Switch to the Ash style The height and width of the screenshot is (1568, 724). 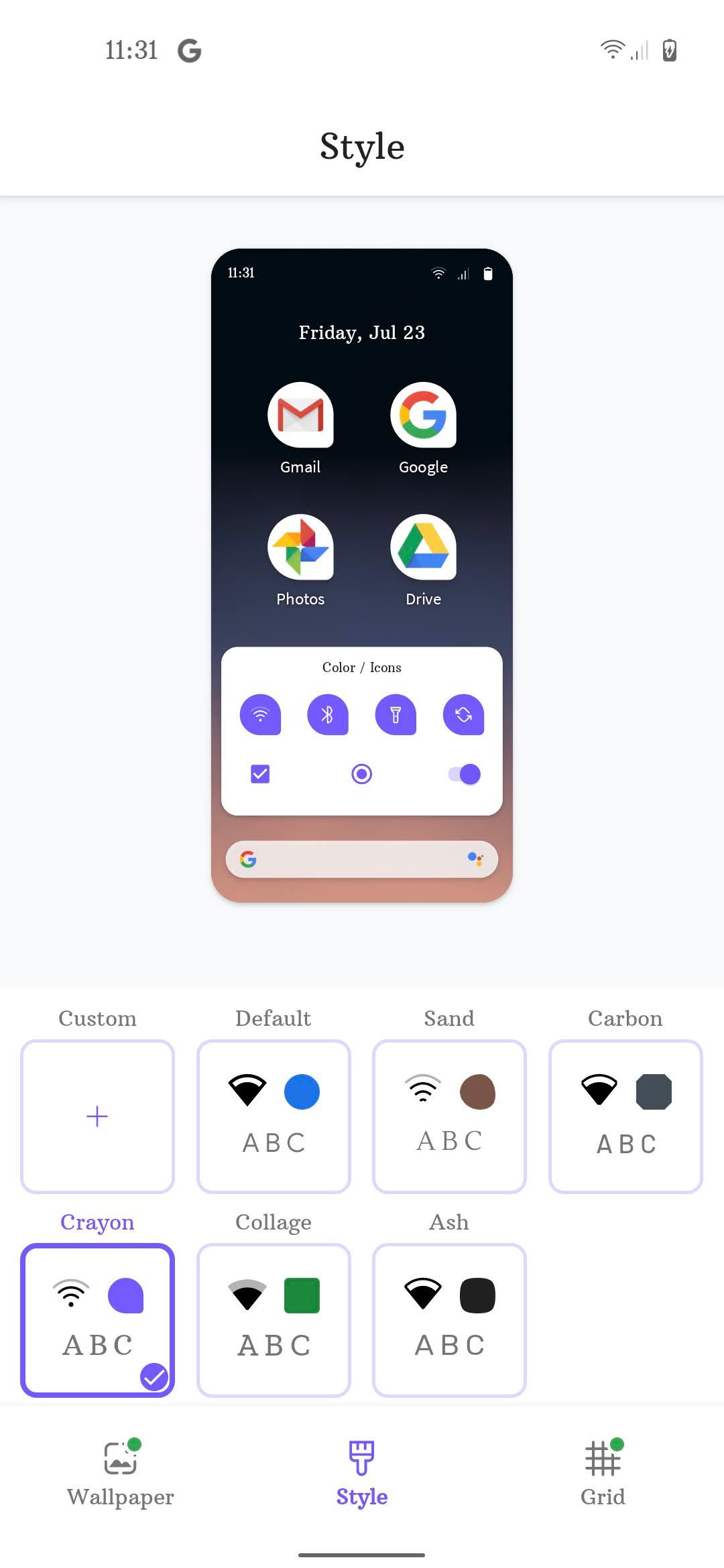point(449,1320)
